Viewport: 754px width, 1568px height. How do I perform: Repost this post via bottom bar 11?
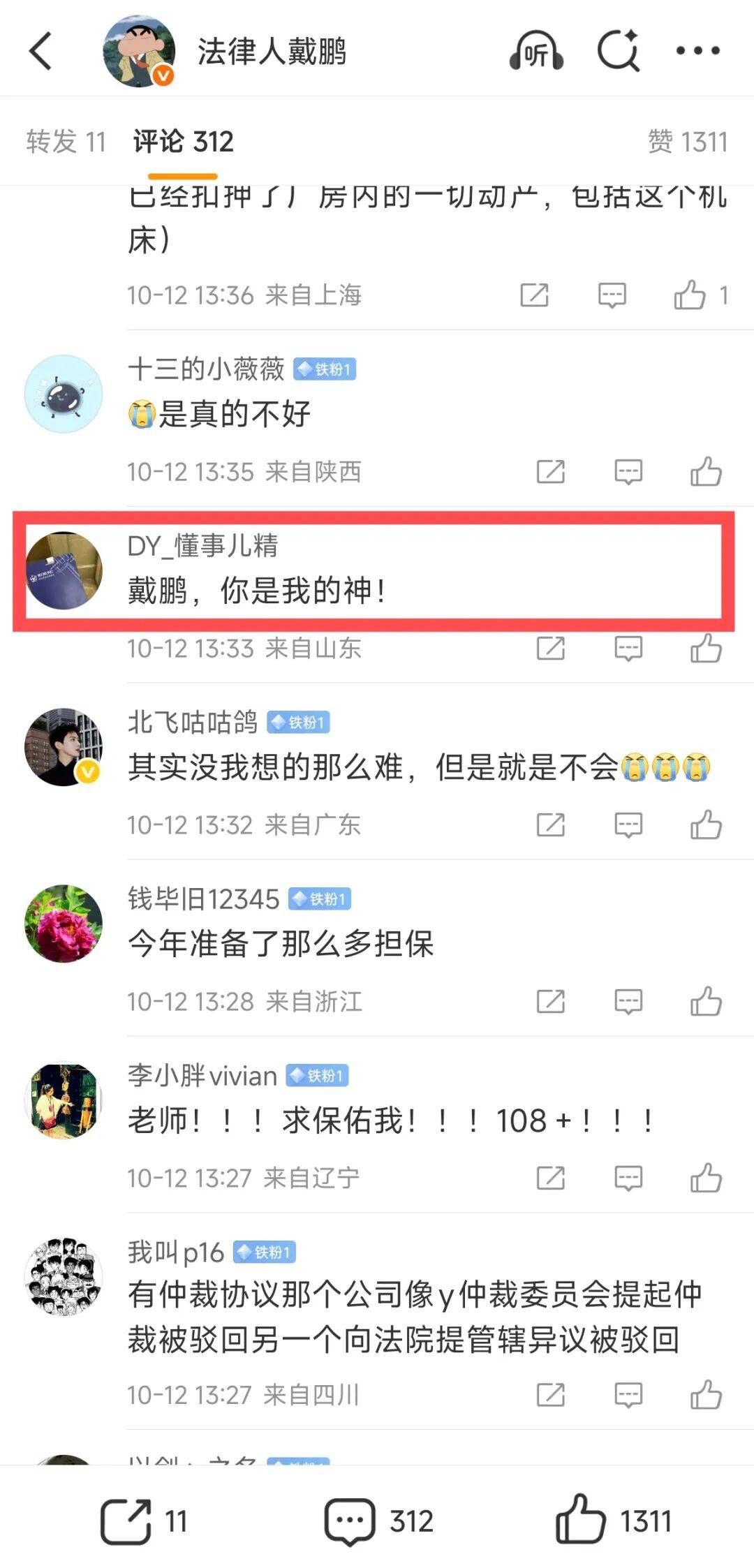tap(144, 1521)
